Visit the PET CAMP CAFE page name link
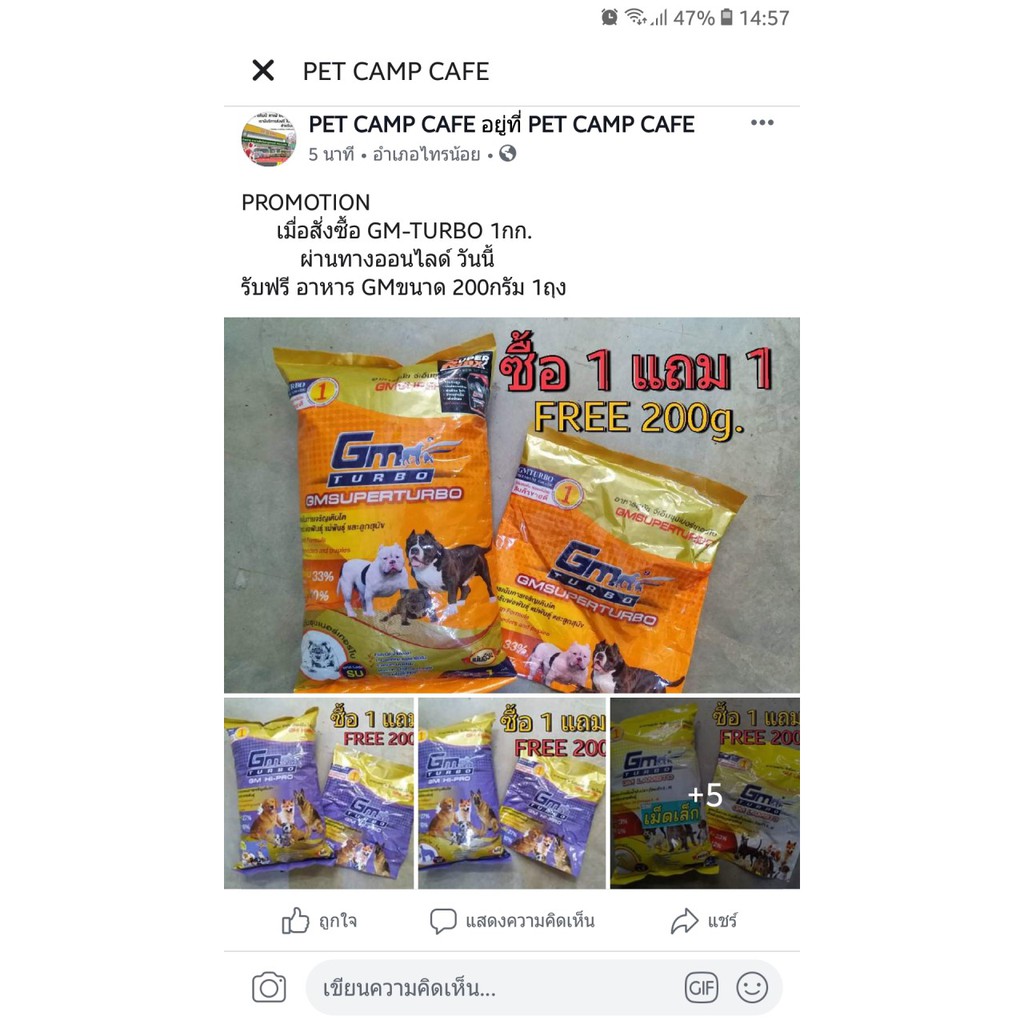 (x=391, y=124)
